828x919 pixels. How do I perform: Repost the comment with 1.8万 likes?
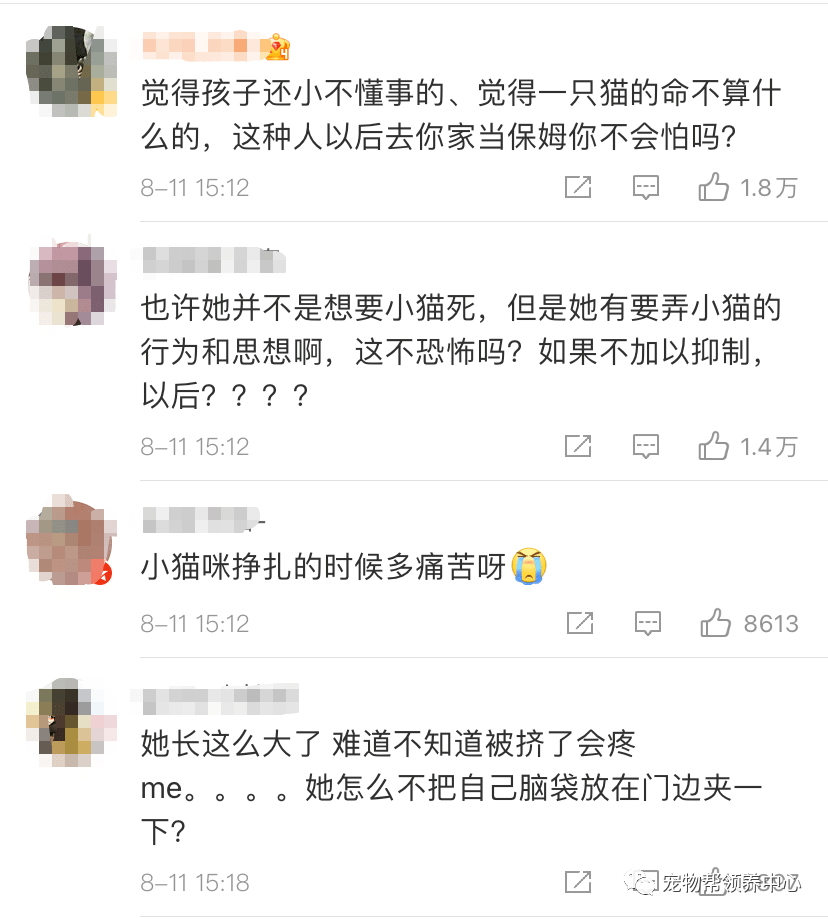pos(578,187)
